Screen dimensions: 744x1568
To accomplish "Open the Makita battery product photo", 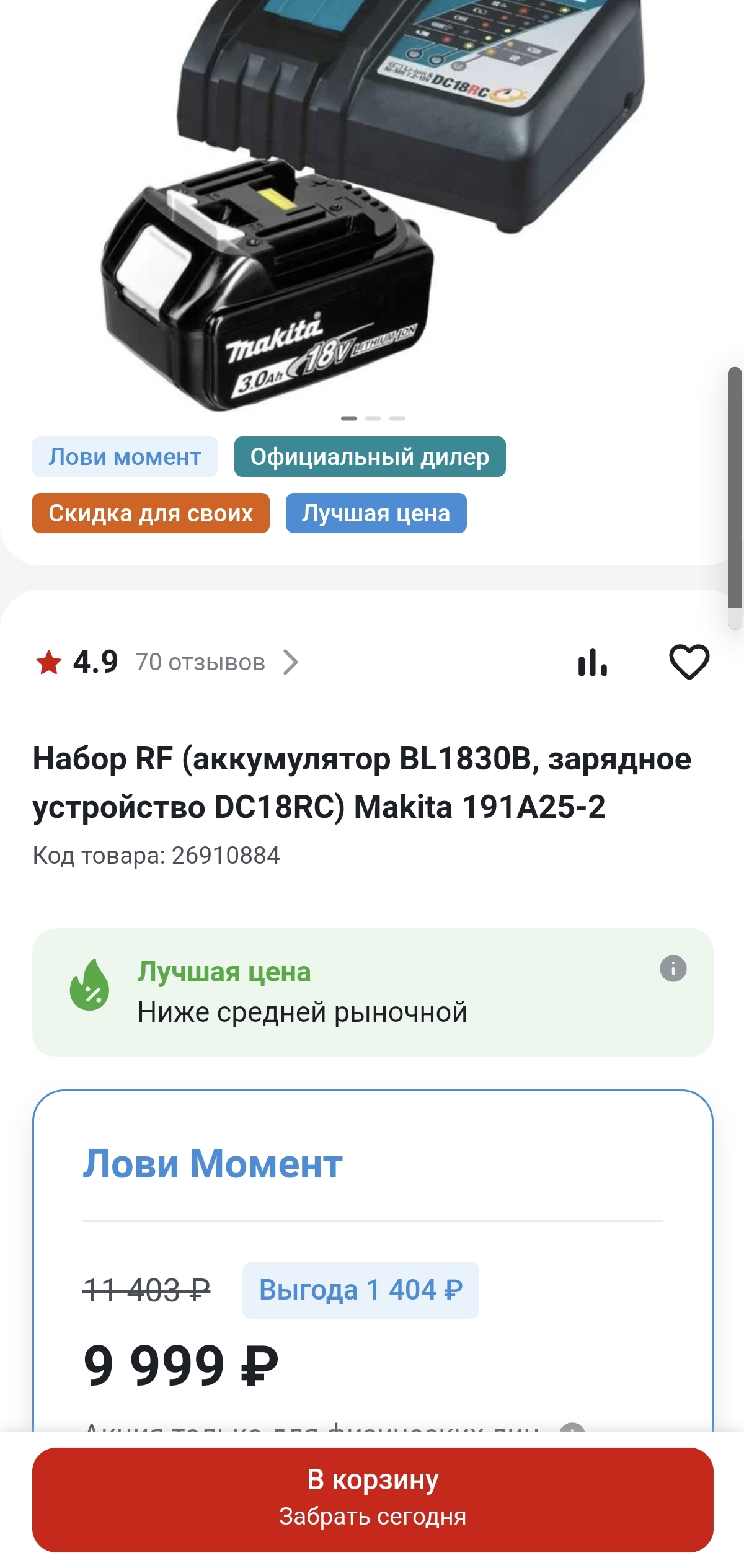I will click(x=372, y=205).
